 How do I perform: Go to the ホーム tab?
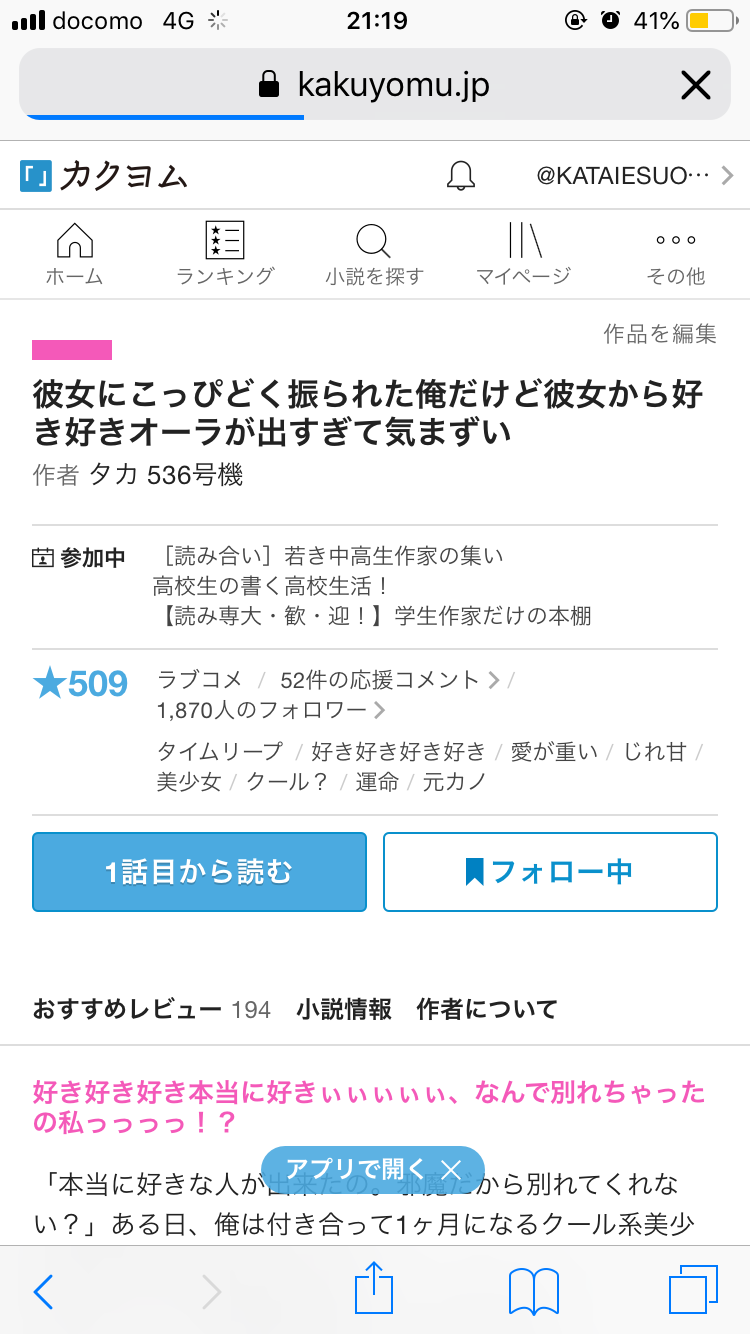click(x=74, y=254)
